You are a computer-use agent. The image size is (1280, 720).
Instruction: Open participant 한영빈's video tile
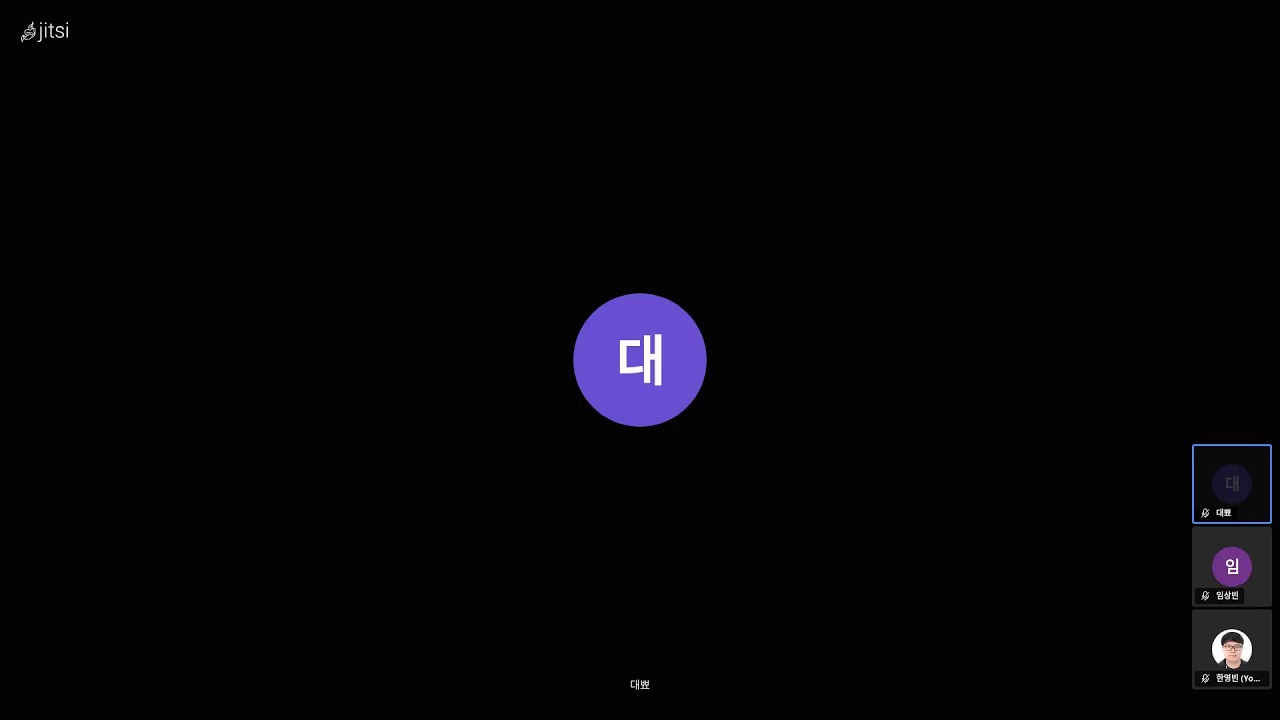[x=1231, y=649]
